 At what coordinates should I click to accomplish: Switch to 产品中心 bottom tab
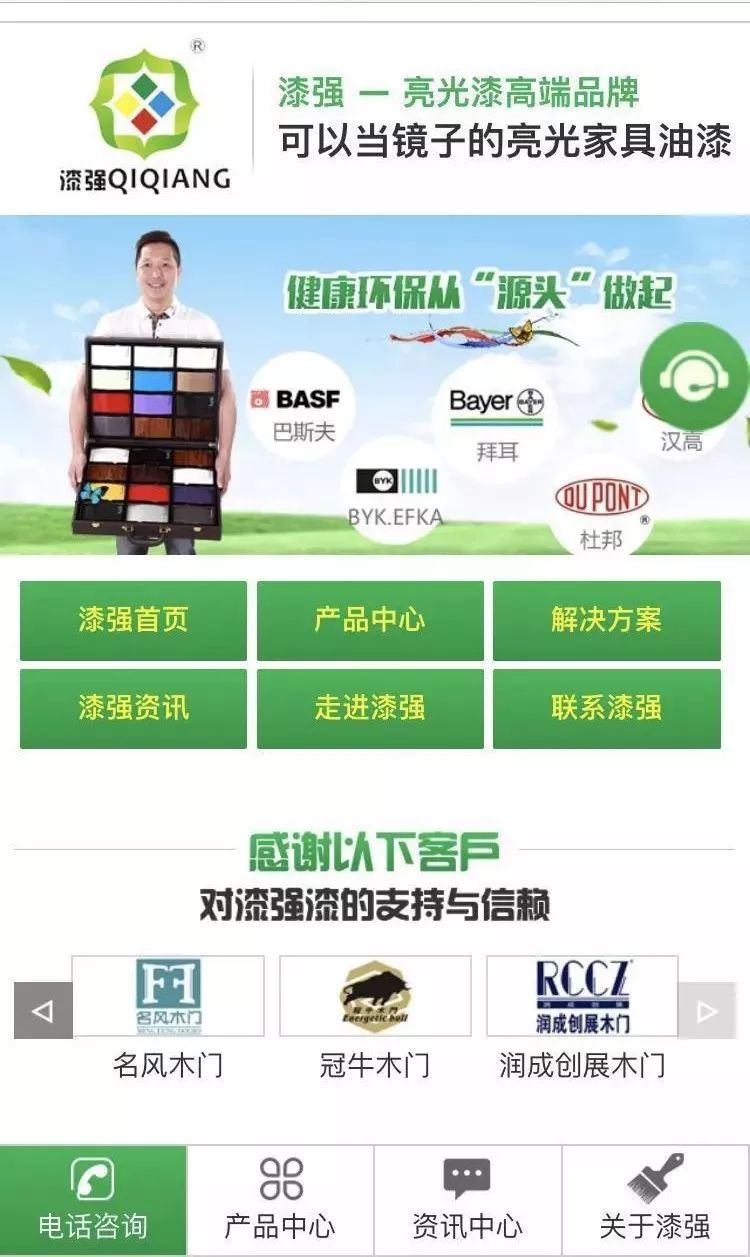(x=280, y=1200)
